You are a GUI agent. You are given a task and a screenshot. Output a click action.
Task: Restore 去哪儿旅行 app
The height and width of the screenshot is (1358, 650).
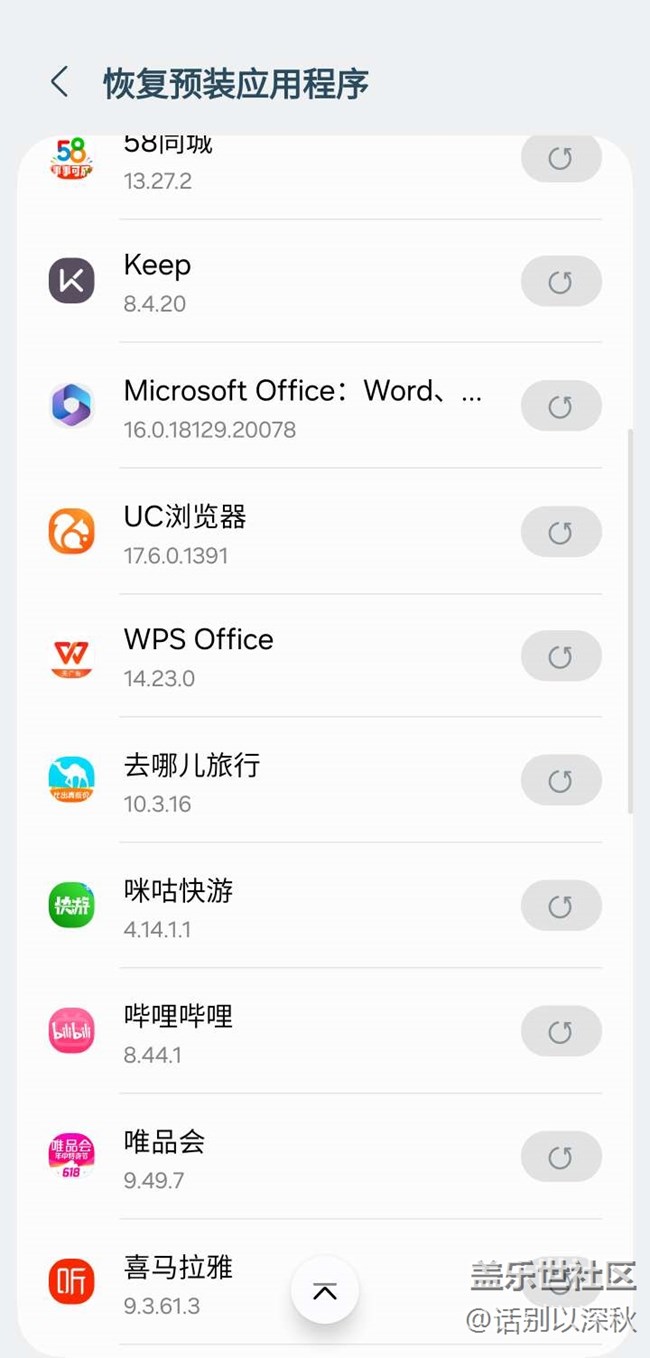(x=561, y=781)
